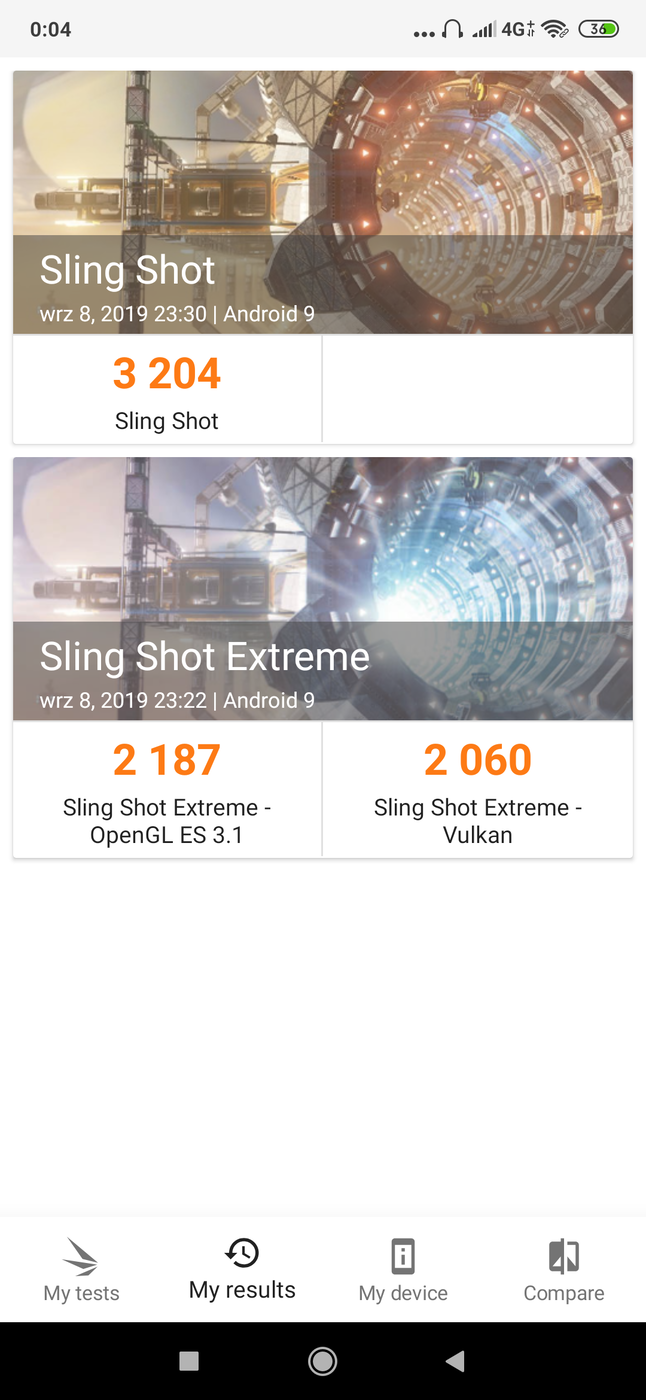The width and height of the screenshot is (646, 1400).
Task: Go to the My device tab
Action: 403,1270
